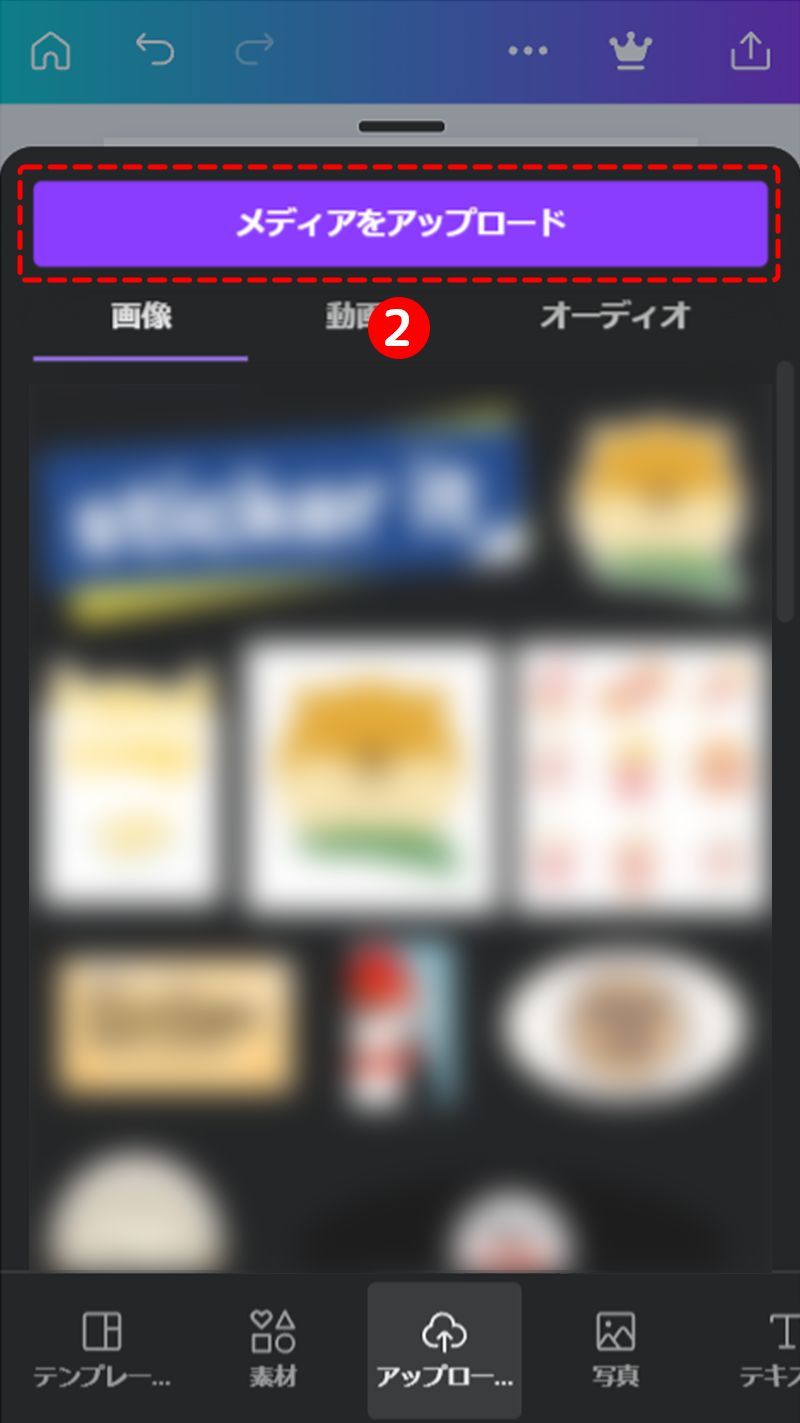Screen dimensions: 800x1423
Task: Go to the home screen icon
Action: click(x=51, y=51)
